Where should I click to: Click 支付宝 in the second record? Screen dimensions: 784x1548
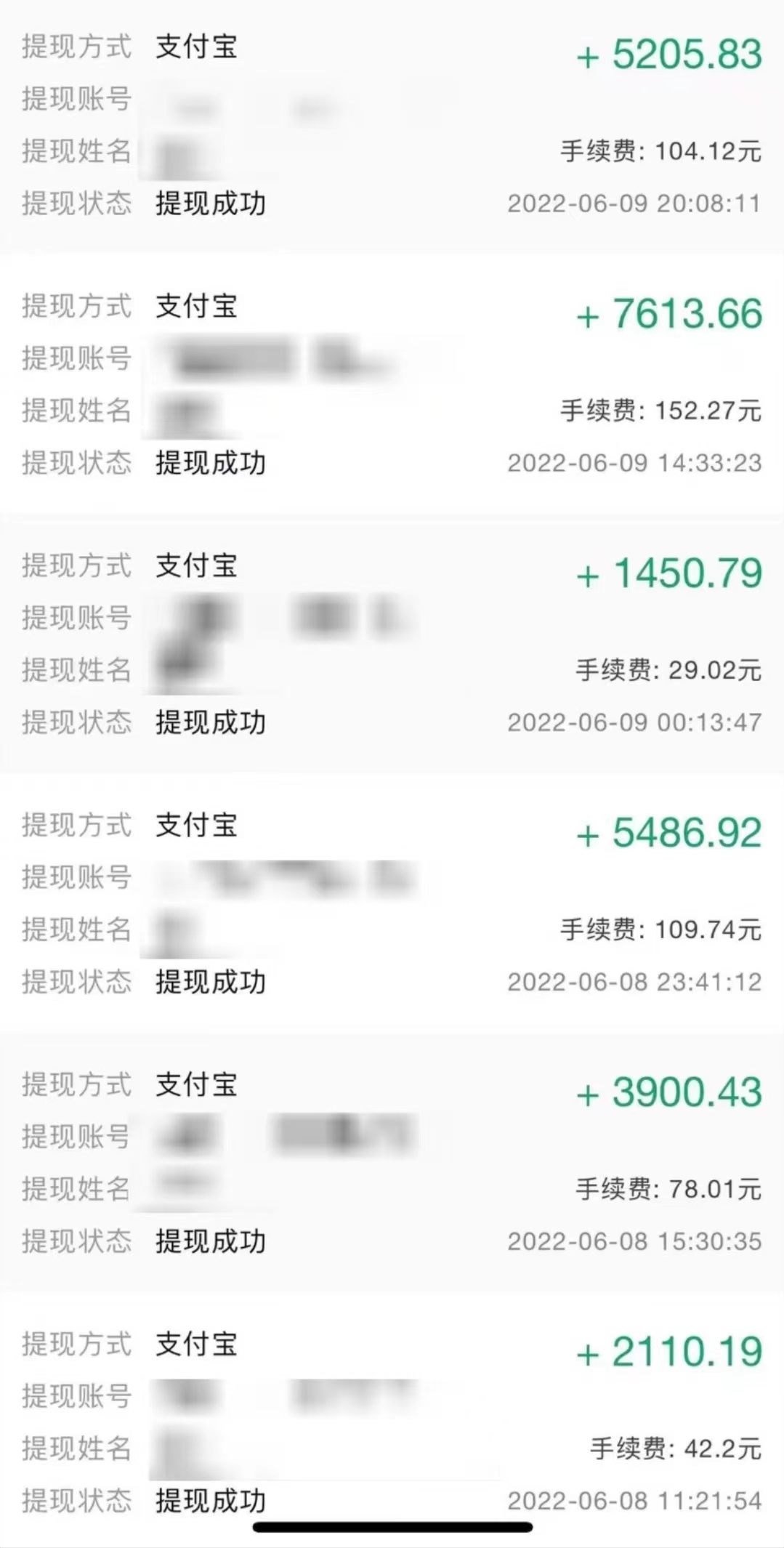point(195,307)
